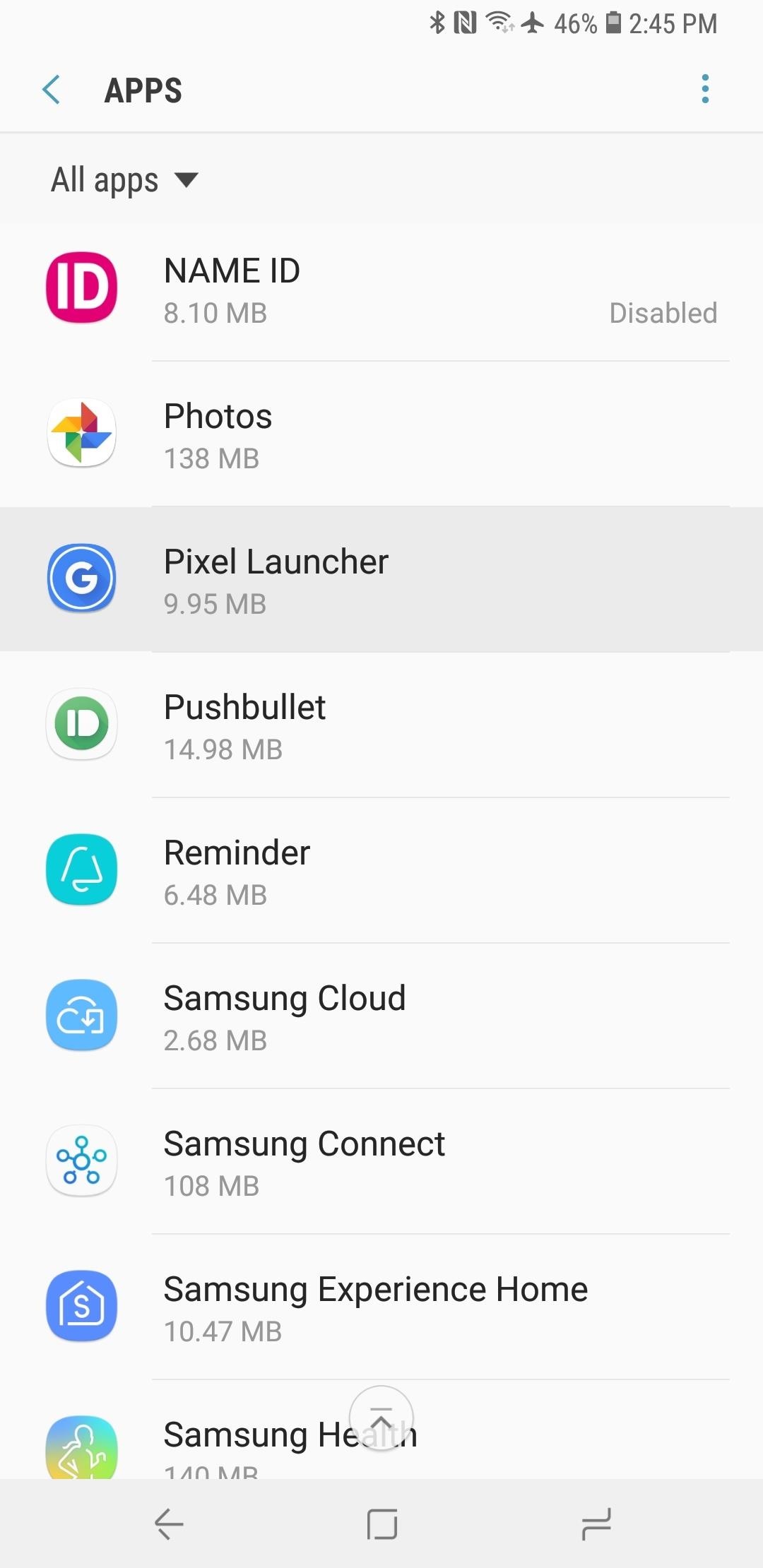This screenshot has width=763, height=1568.
Task: Go back from the Apps screen
Action: pyautogui.click(x=52, y=90)
